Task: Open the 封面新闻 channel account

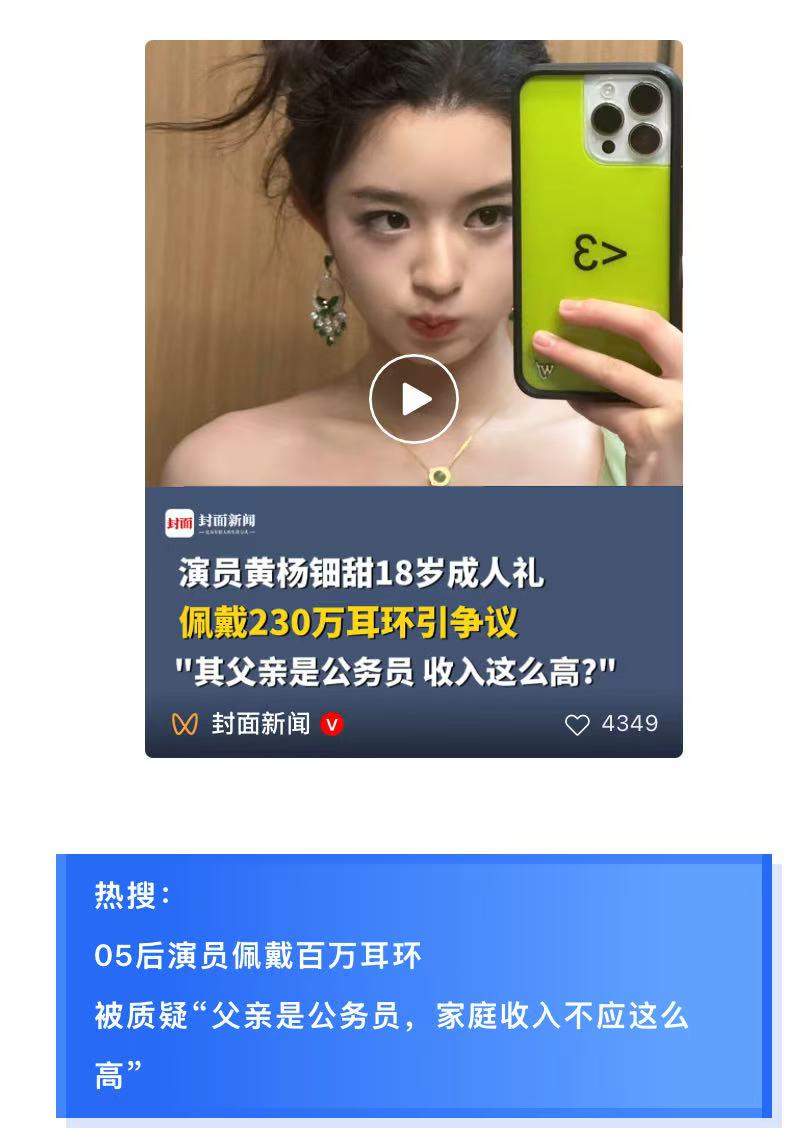Action: [260, 724]
